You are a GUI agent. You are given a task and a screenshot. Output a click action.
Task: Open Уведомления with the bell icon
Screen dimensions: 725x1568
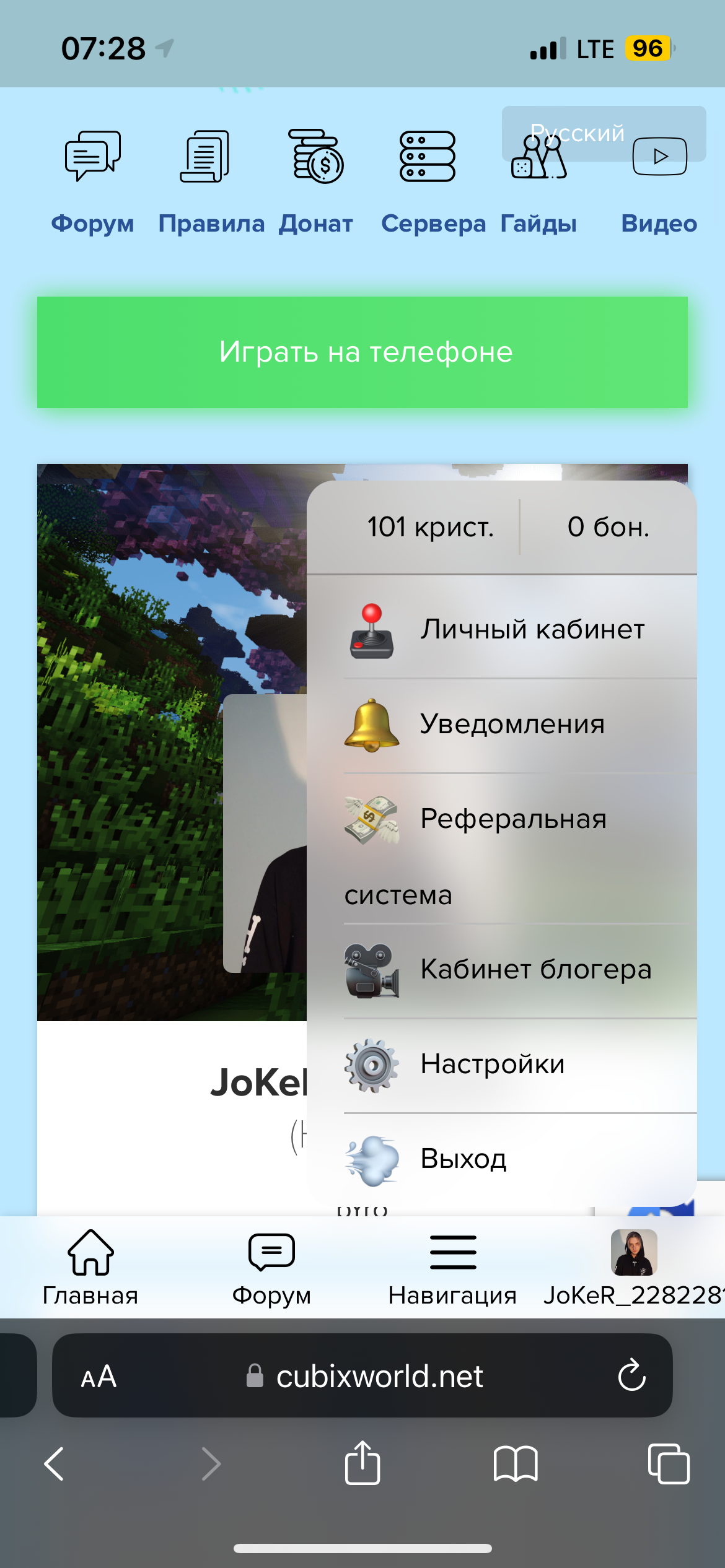click(x=502, y=724)
